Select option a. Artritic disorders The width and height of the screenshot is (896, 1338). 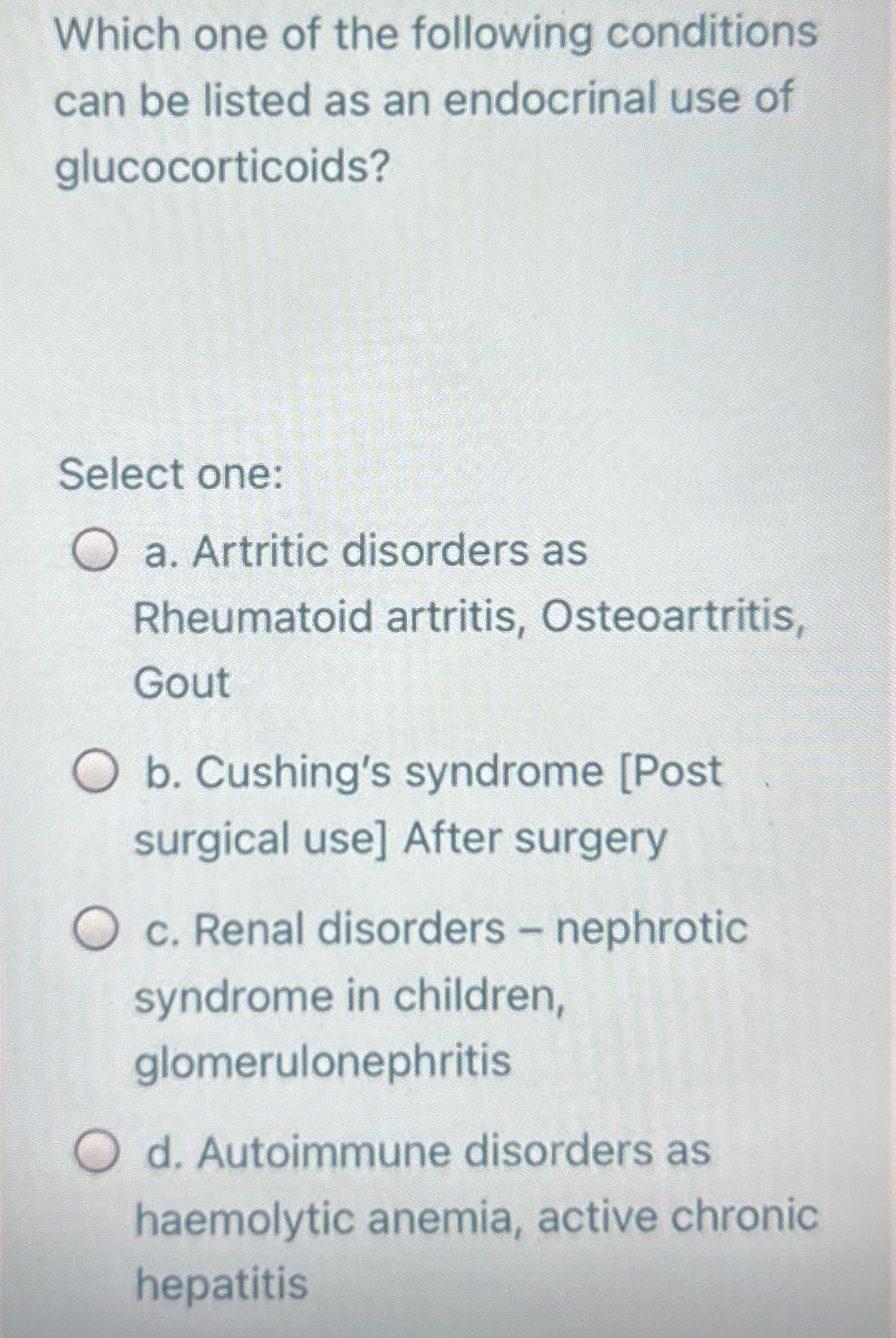(x=95, y=552)
